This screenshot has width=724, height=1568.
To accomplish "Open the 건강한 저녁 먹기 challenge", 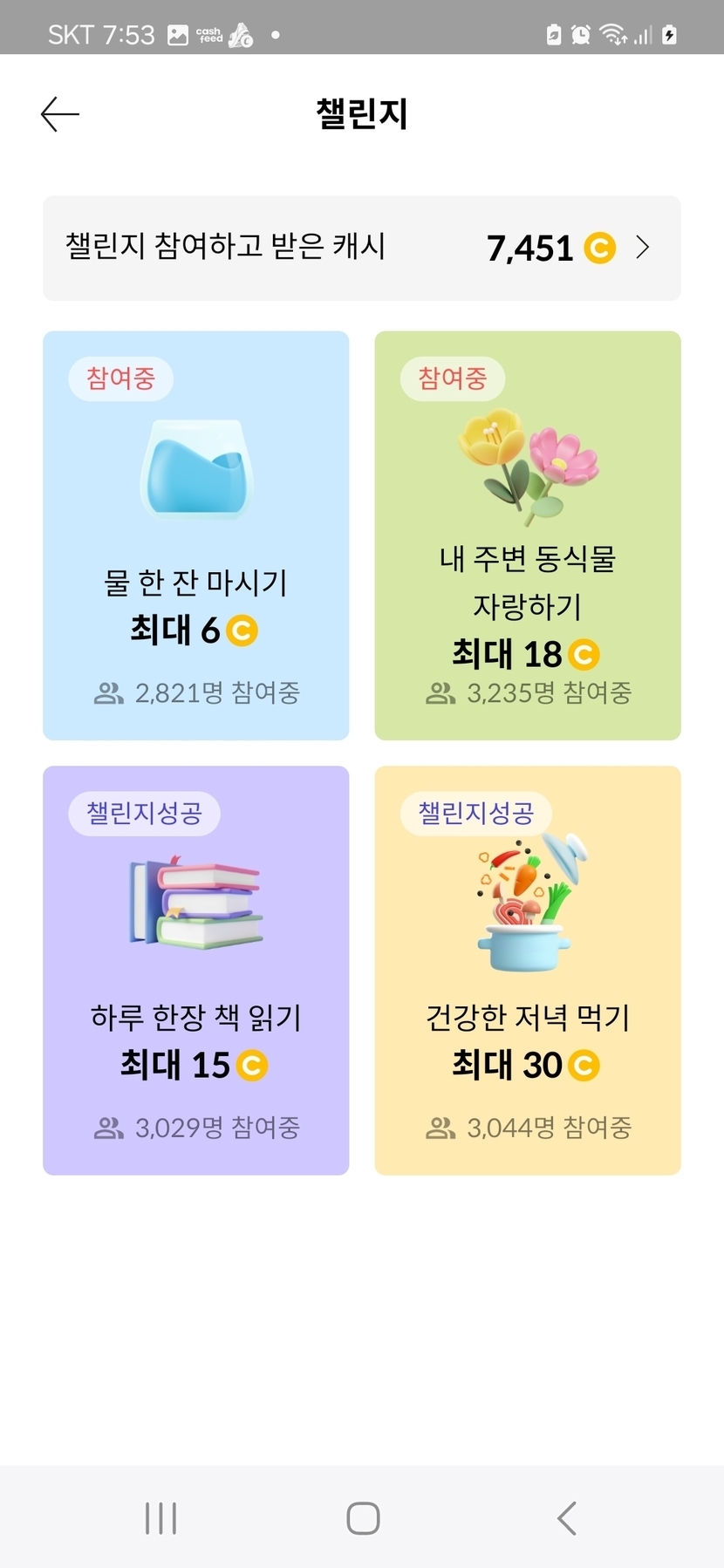I will tap(527, 970).
